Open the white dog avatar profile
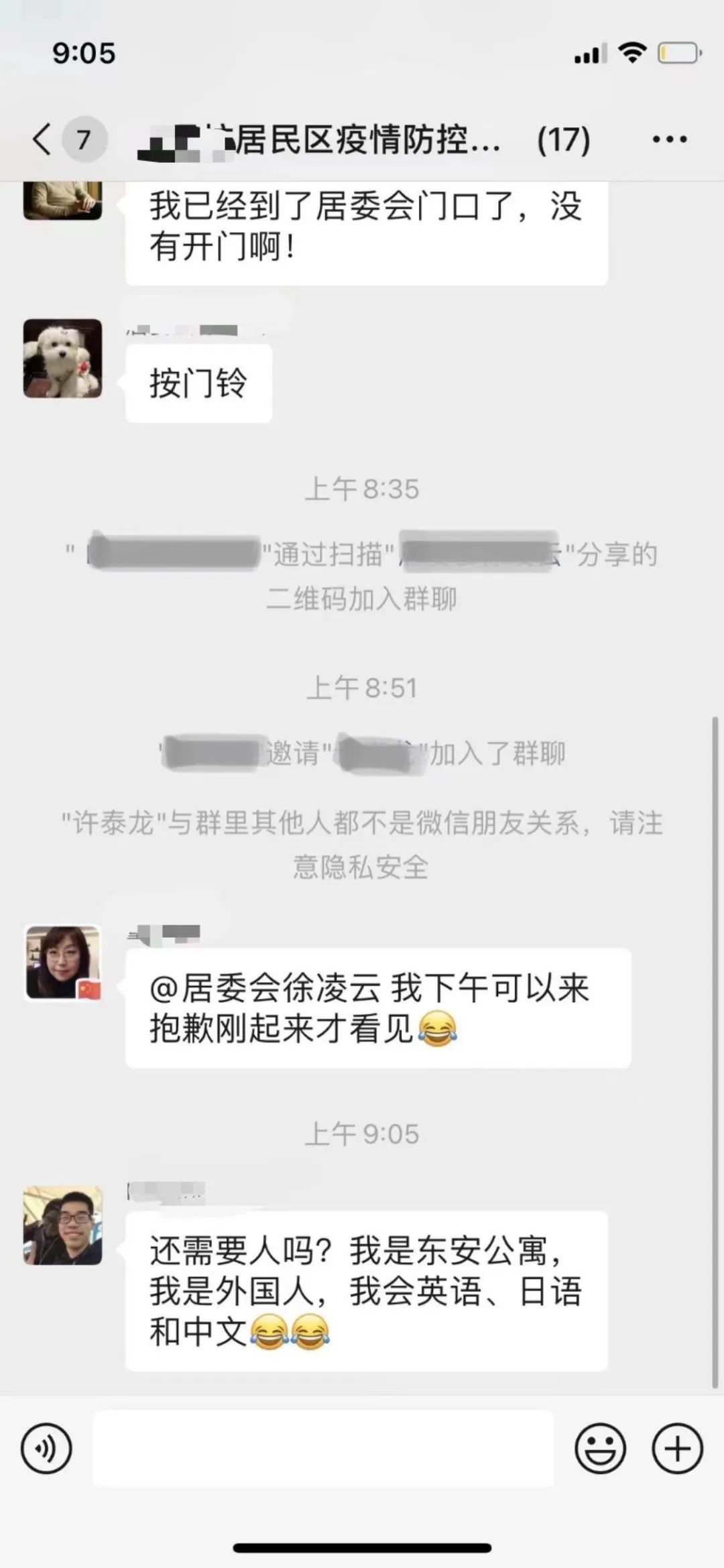724x1568 pixels. point(63,359)
